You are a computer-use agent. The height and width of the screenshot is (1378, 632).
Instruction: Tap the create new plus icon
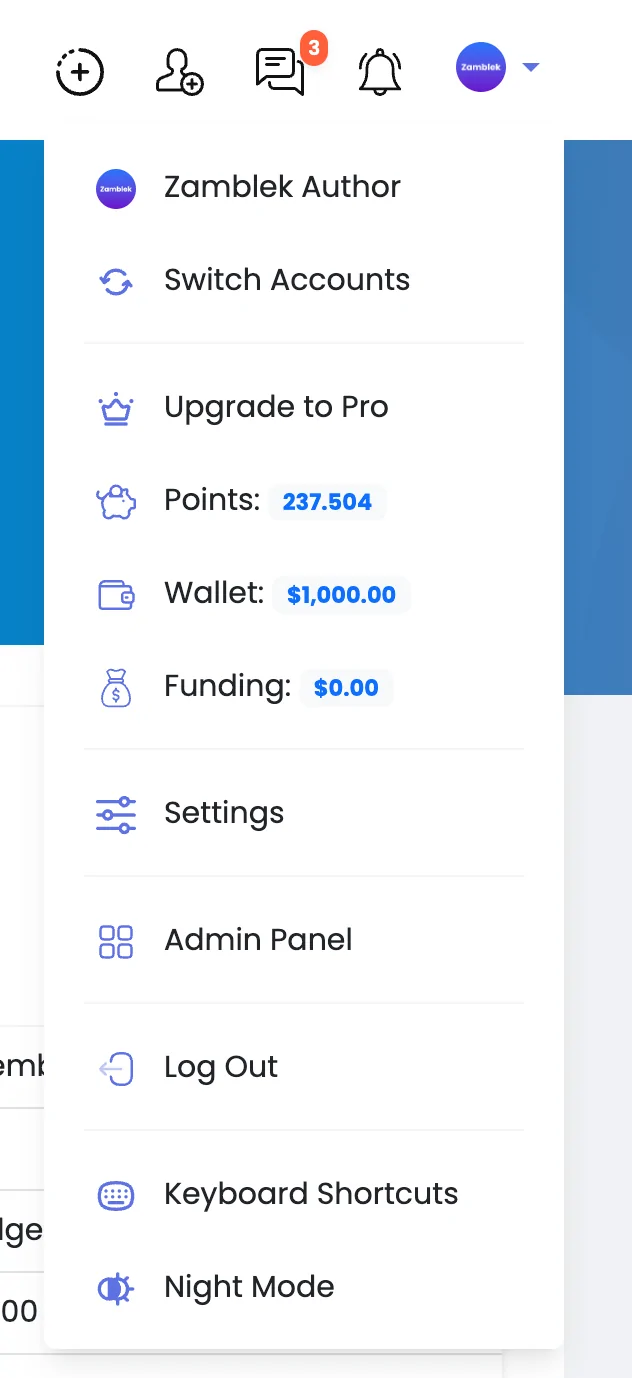point(80,71)
